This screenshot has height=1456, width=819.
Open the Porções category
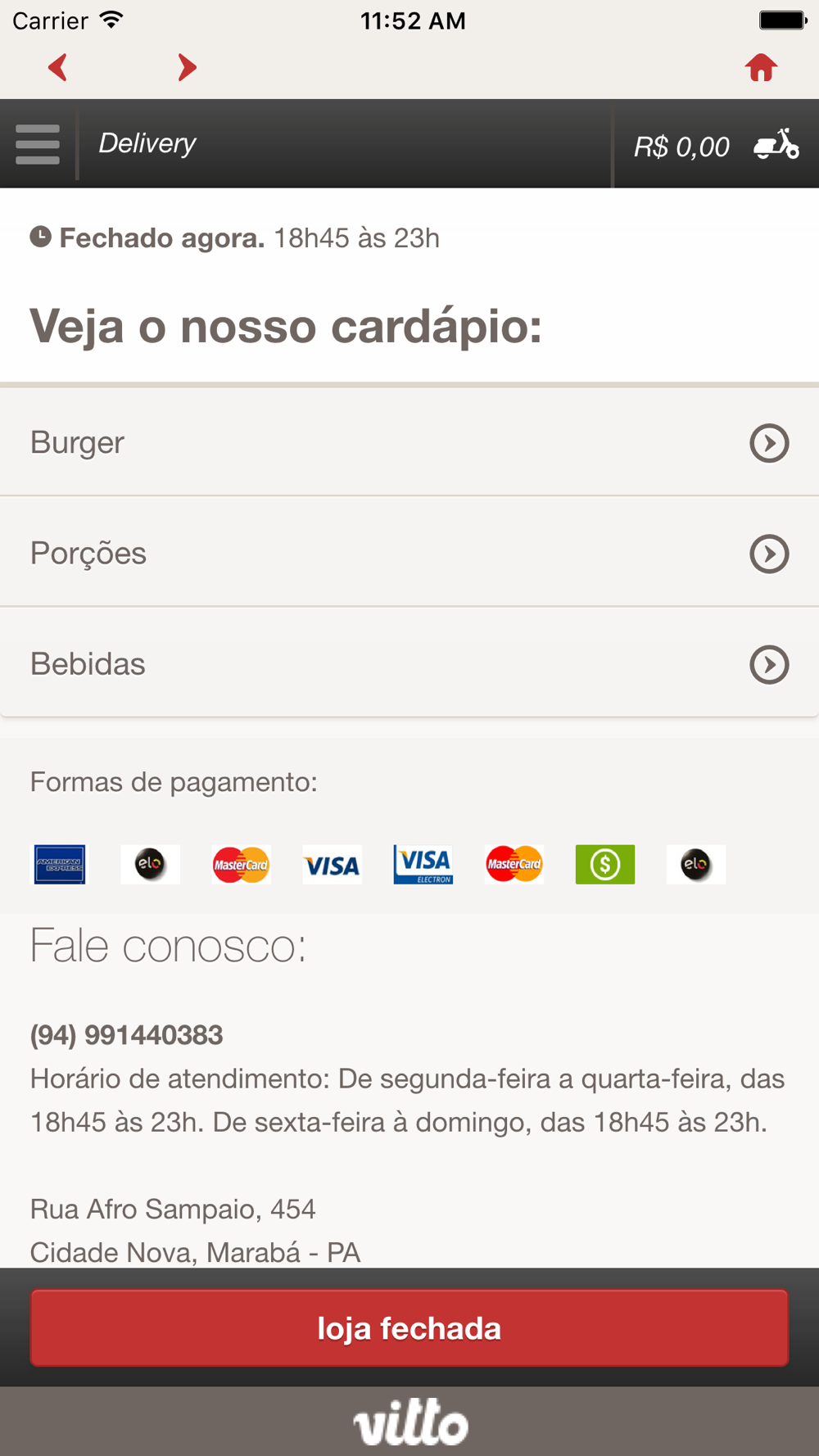[x=409, y=553]
